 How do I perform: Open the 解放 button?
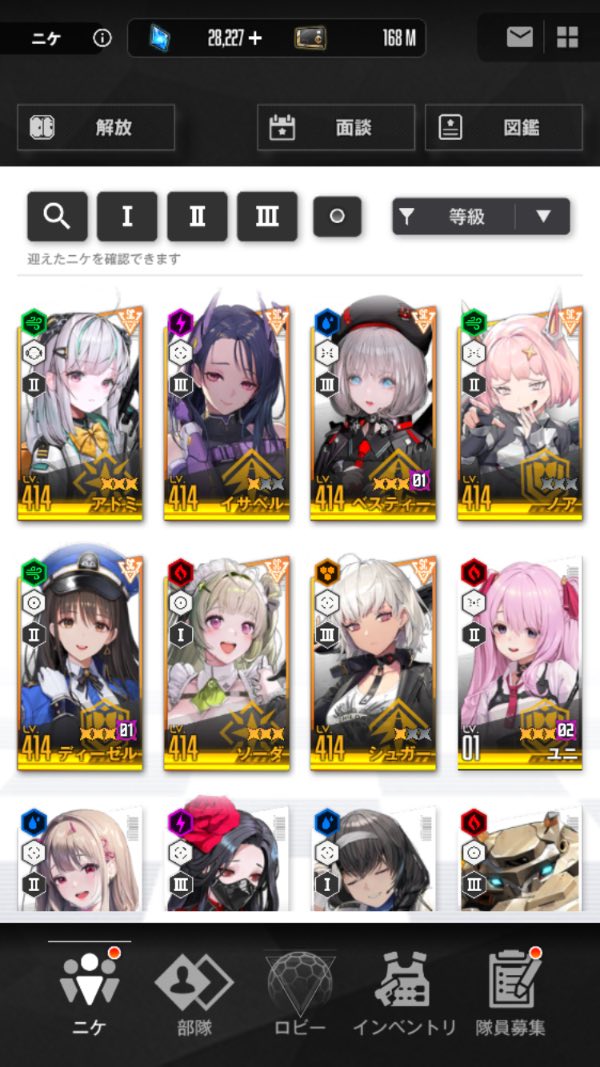point(96,128)
